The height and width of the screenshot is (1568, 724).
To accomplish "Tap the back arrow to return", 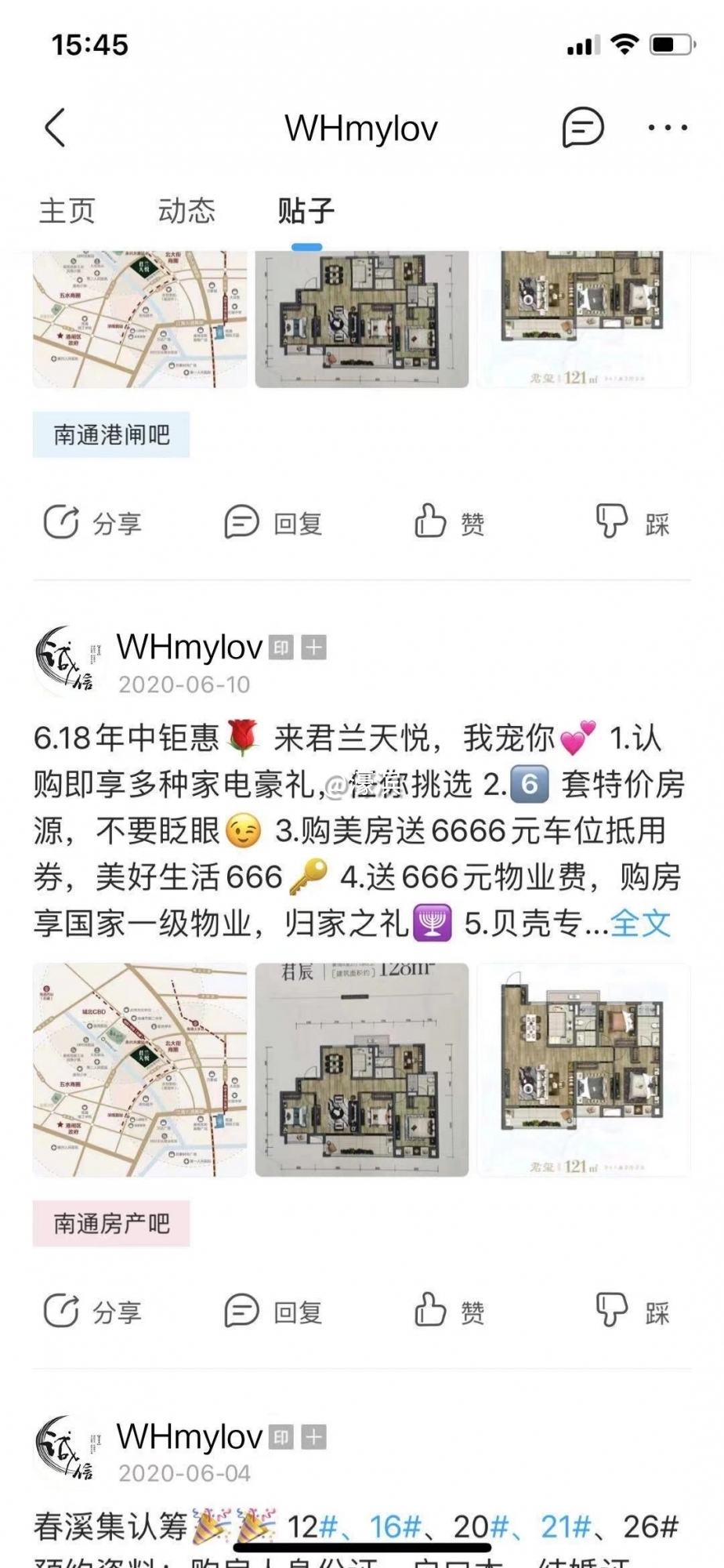I will click(55, 128).
